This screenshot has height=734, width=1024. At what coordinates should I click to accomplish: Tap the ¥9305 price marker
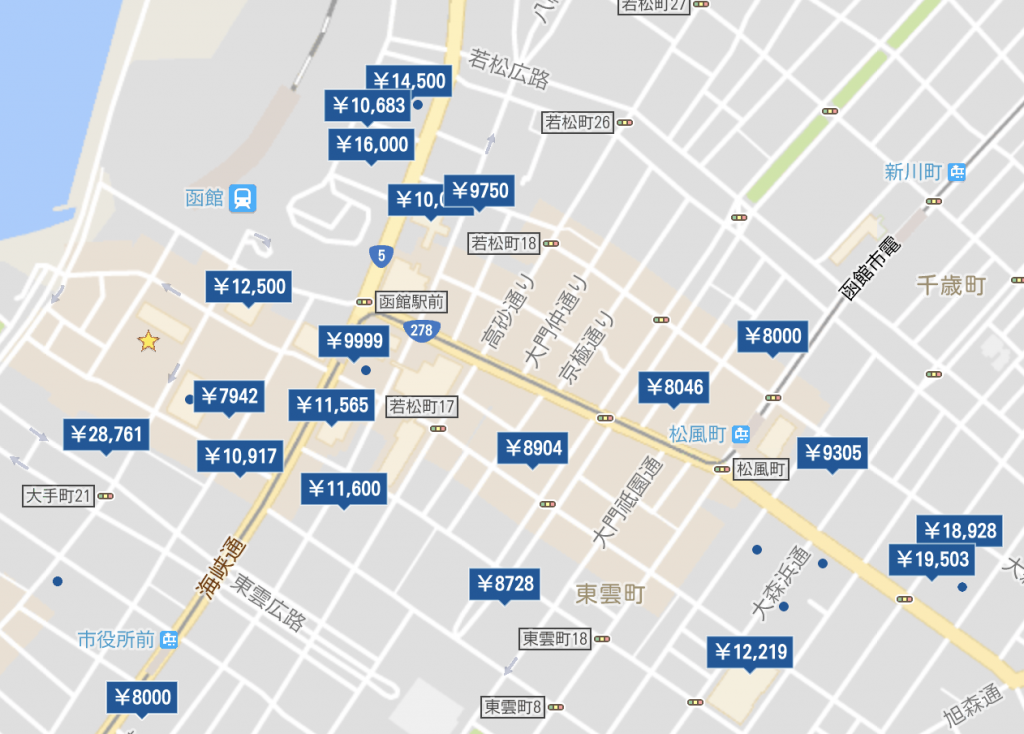pyautogui.click(x=831, y=453)
